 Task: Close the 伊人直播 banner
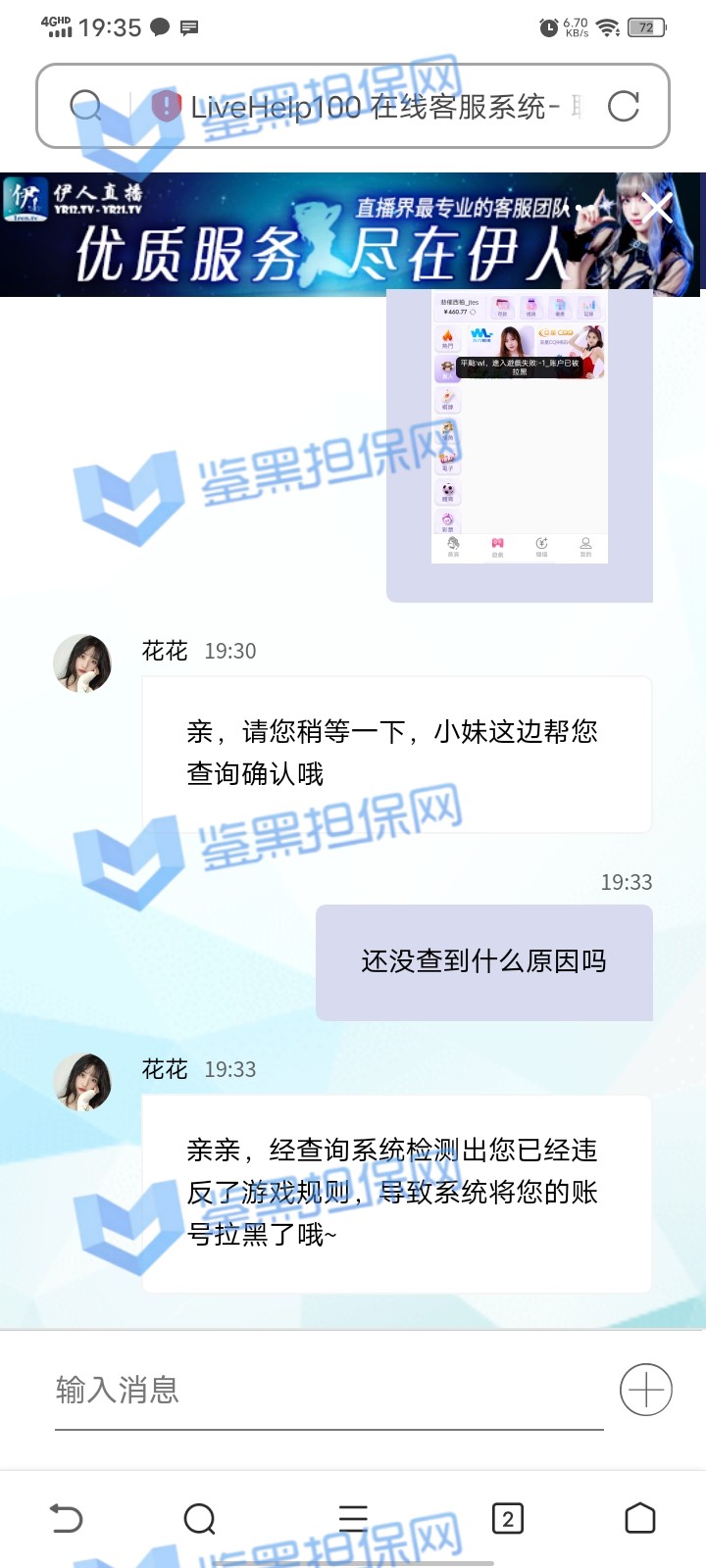(657, 208)
